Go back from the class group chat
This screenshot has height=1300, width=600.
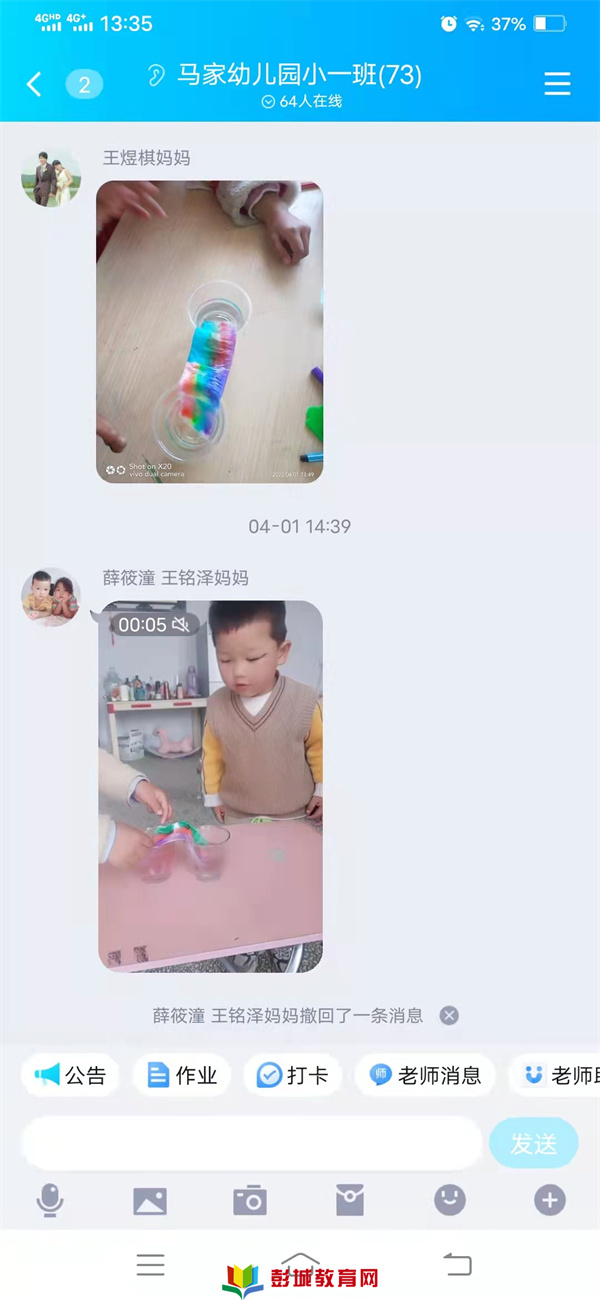pos(34,84)
